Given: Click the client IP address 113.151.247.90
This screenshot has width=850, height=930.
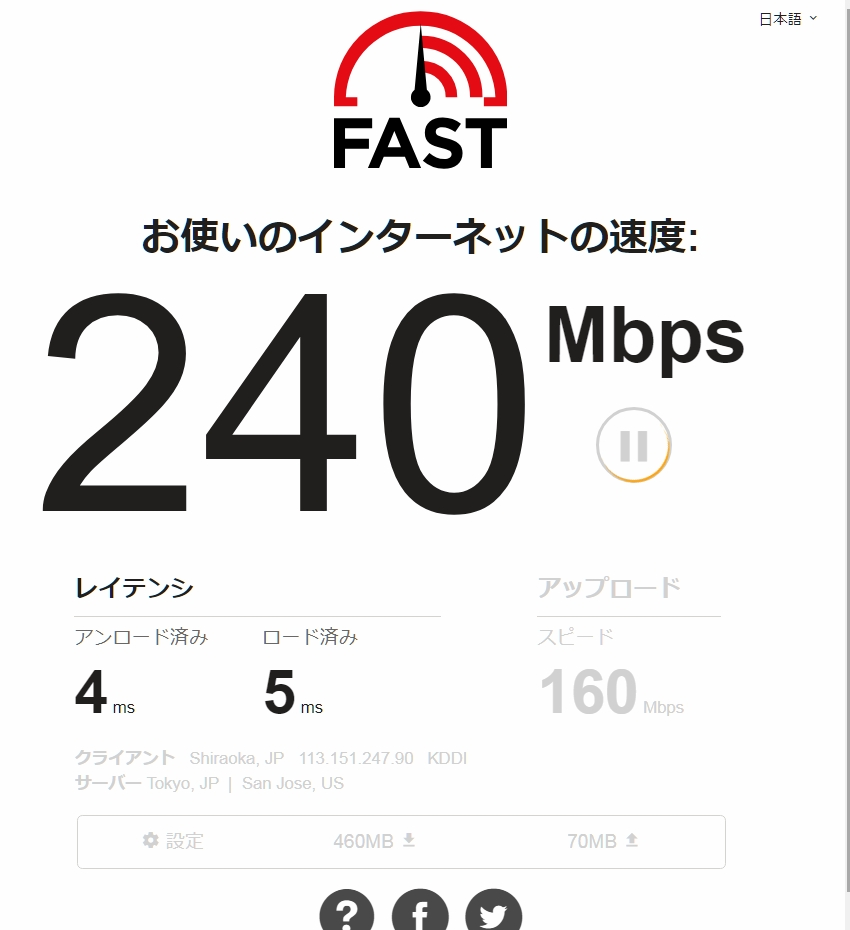Looking at the screenshot, I should (360, 758).
